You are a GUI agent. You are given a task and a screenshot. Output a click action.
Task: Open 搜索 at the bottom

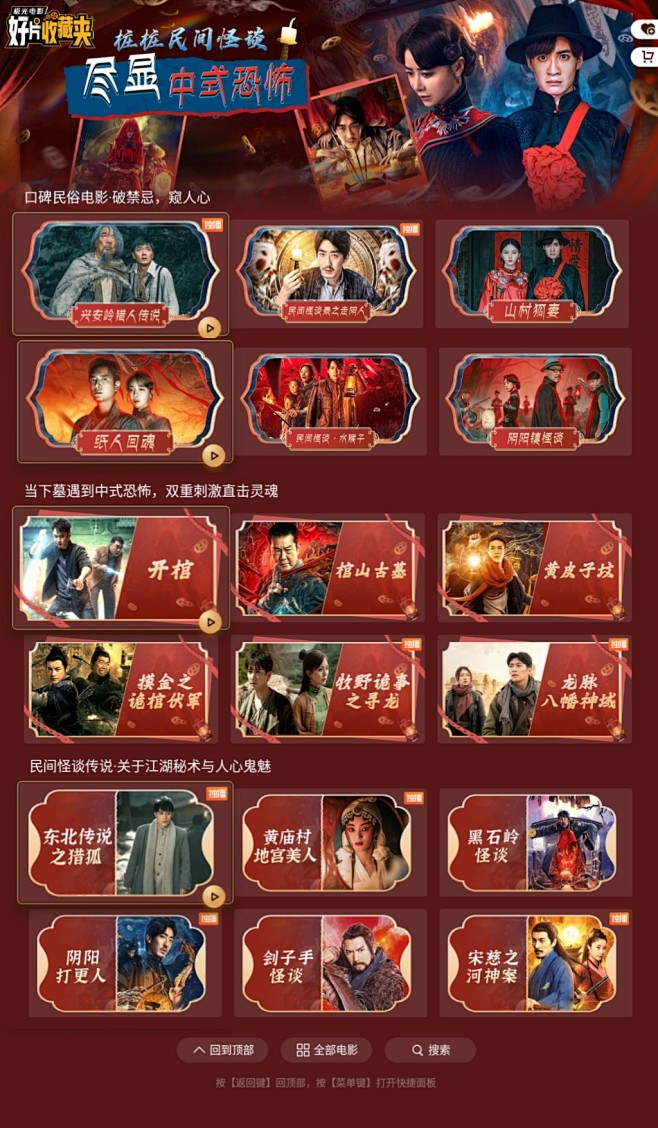click(x=430, y=1050)
